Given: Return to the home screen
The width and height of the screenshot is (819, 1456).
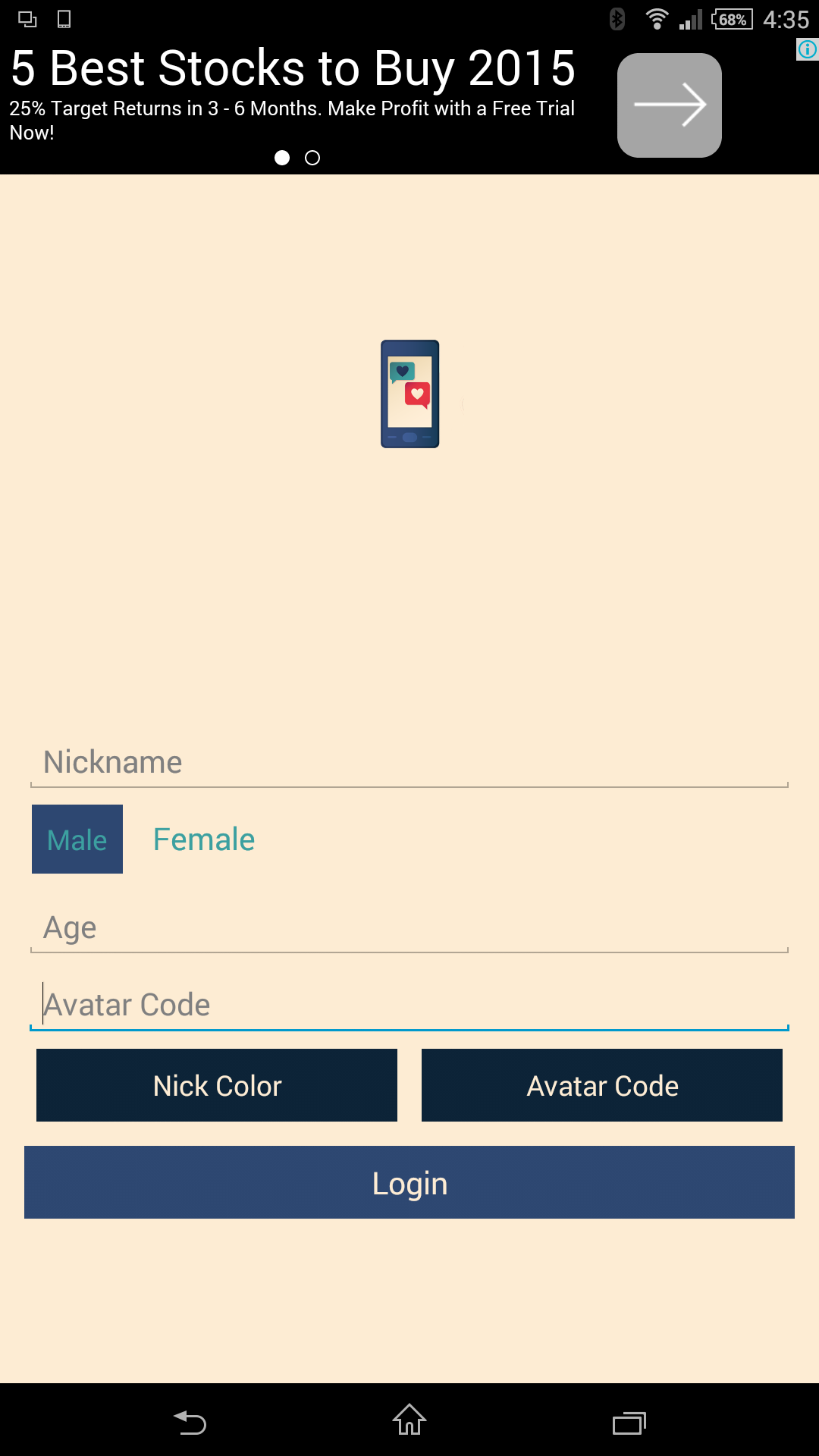Looking at the screenshot, I should 409,1420.
